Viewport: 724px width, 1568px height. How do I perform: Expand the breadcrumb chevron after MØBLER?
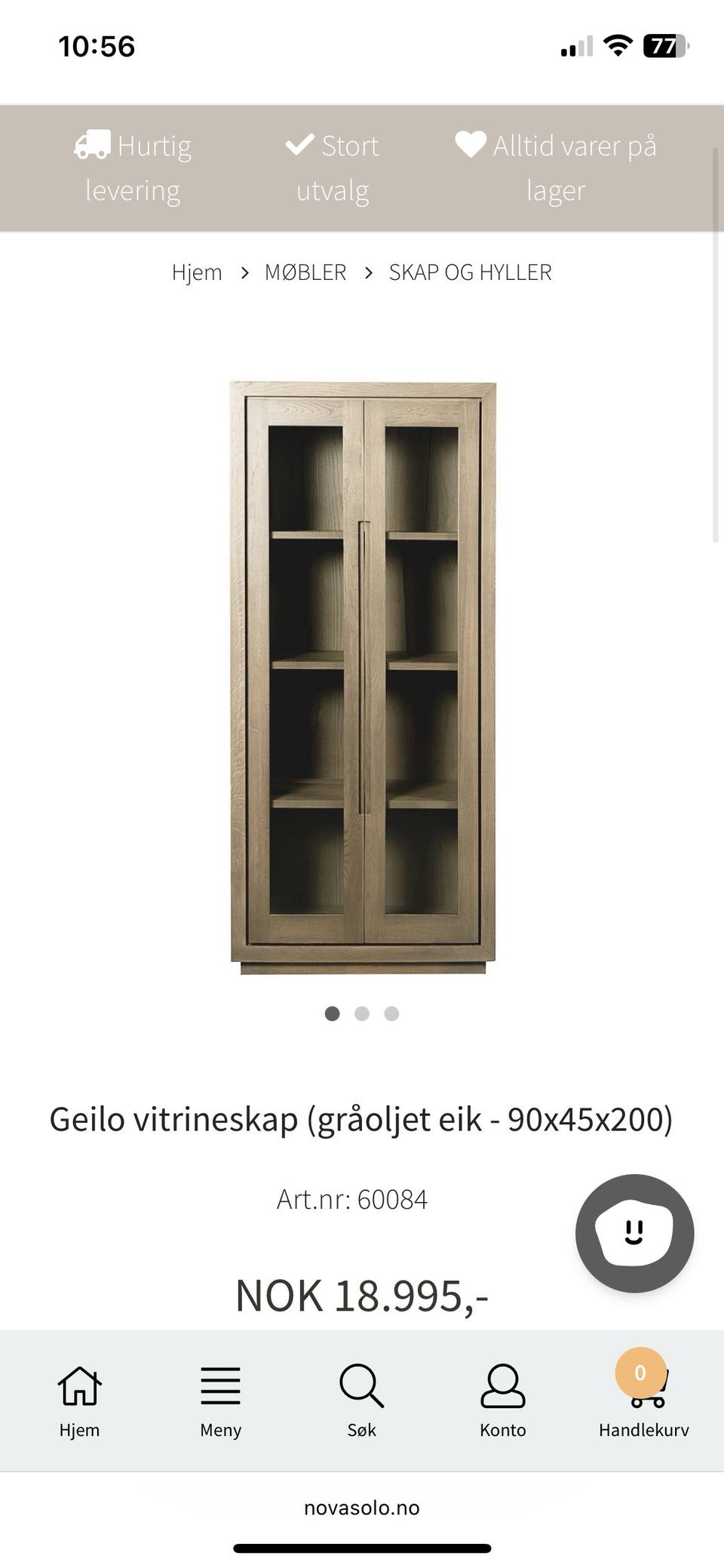(x=368, y=272)
